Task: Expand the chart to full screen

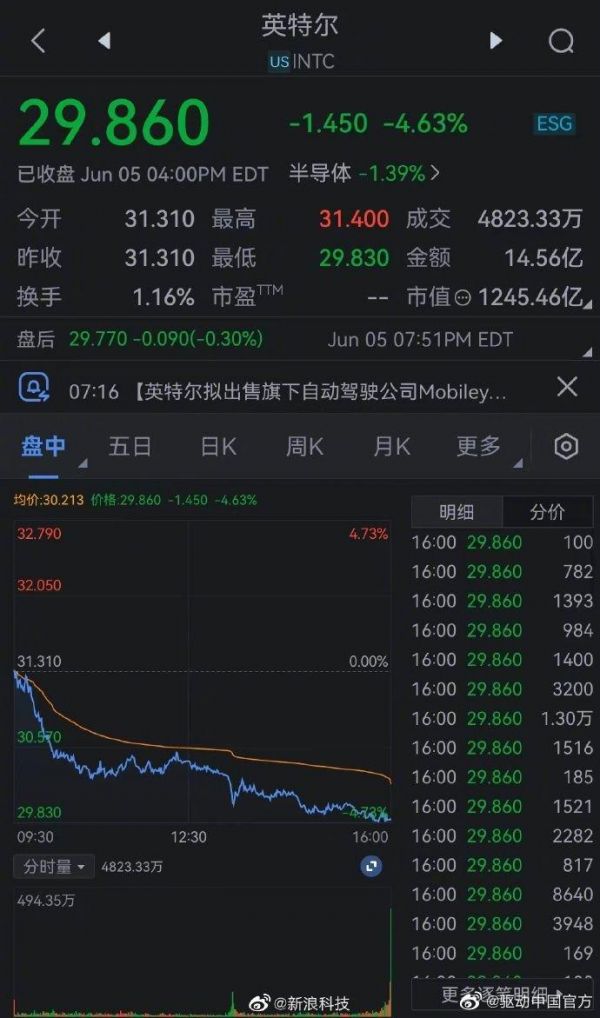Action: (372, 866)
